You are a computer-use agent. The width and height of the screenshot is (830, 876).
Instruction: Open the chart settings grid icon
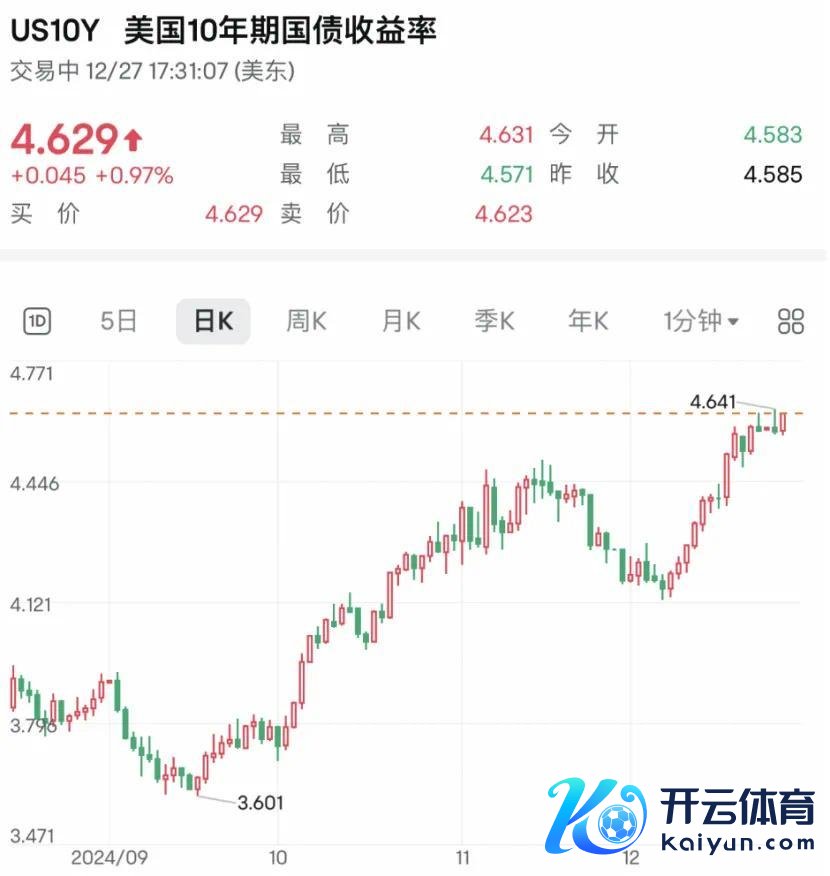point(791,321)
